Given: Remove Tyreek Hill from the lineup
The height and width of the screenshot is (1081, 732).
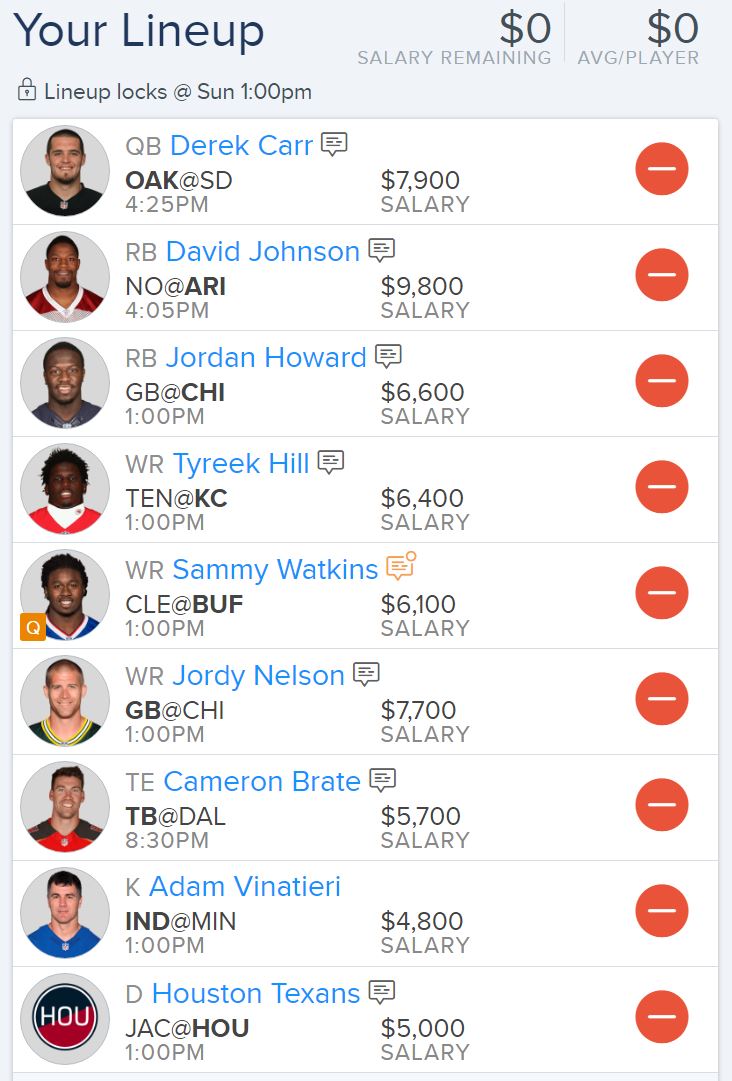Looking at the screenshot, I should tap(661, 487).
